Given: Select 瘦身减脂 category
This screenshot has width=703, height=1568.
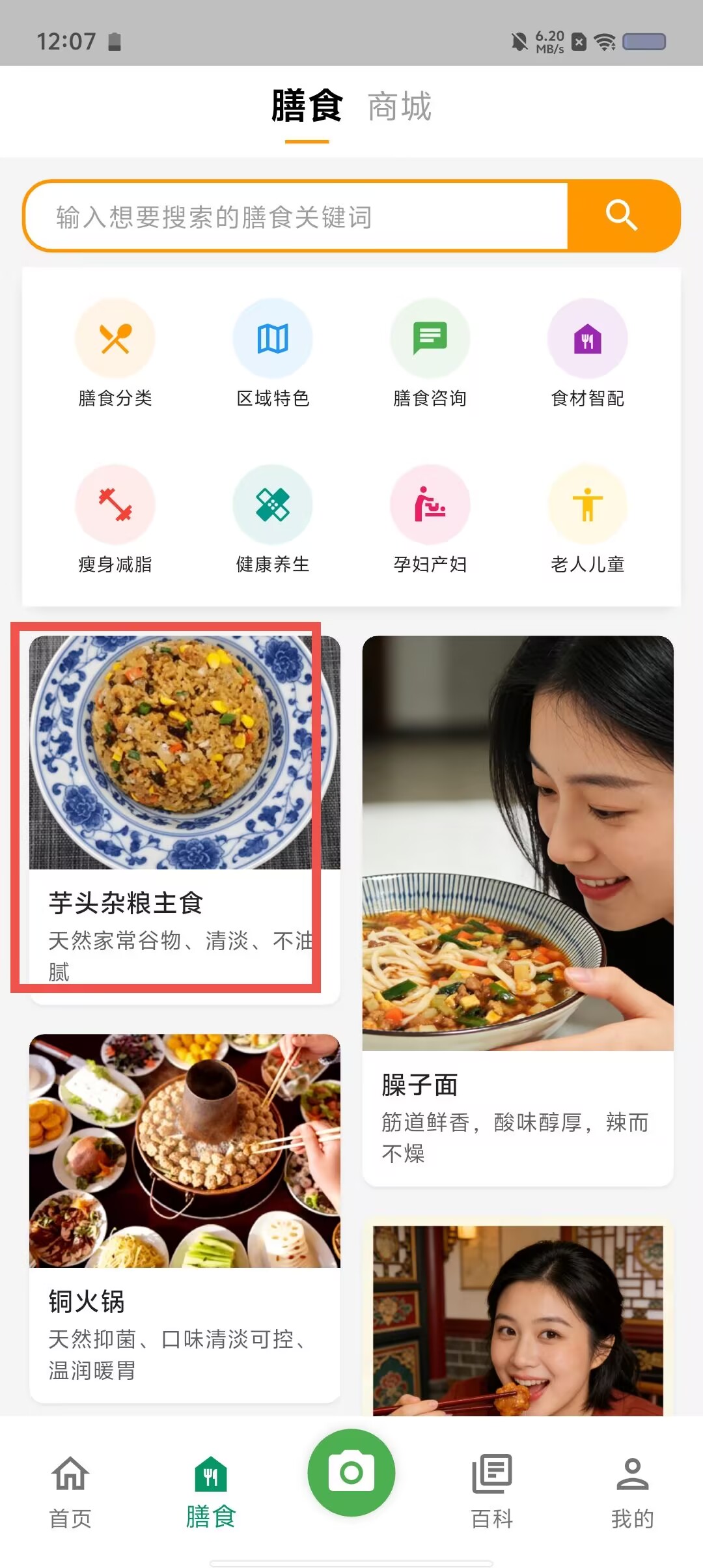Looking at the screenshot, I should coord(115,520).
